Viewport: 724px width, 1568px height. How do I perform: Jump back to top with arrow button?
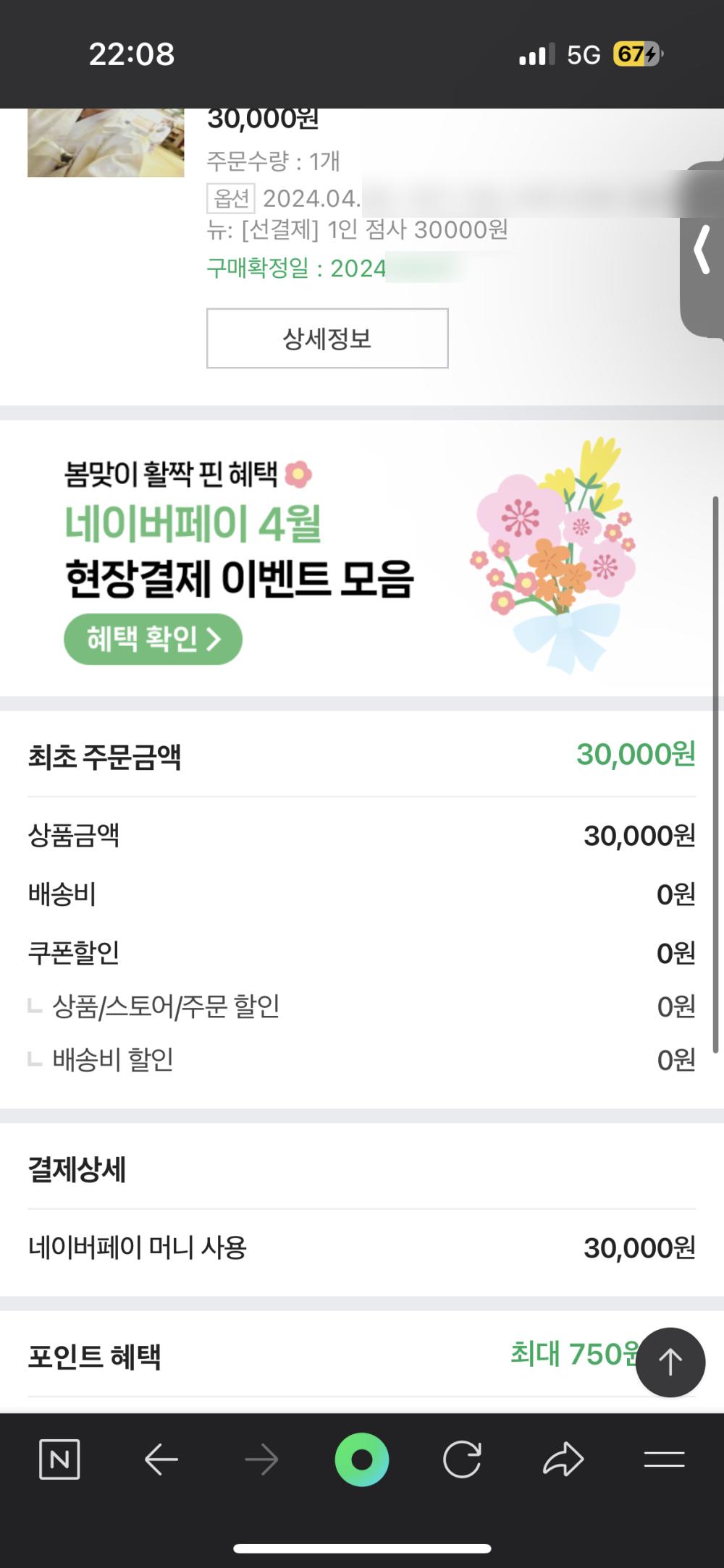tap(670, 1362)
